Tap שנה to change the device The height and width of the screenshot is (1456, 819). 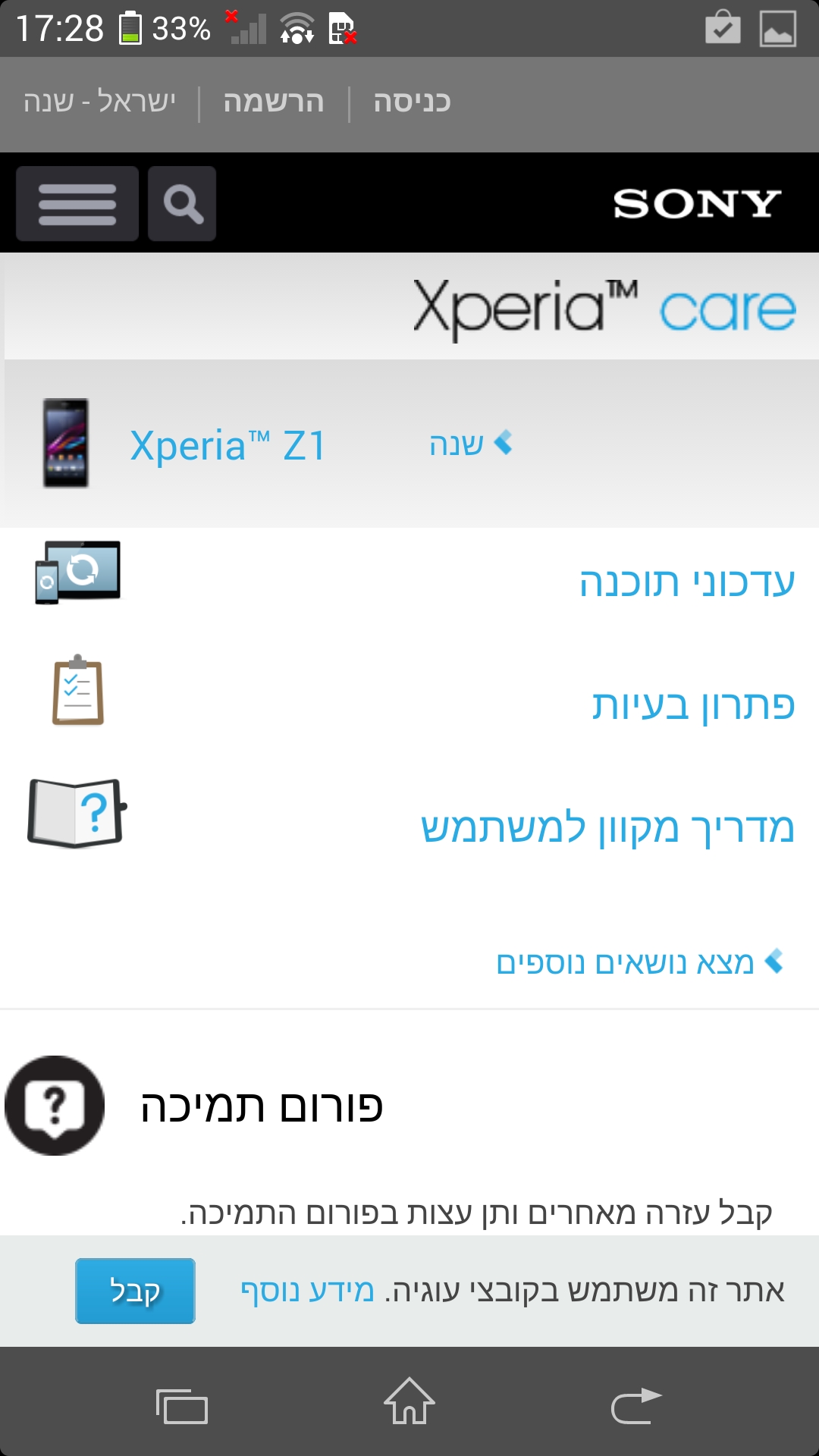(469, 444)
